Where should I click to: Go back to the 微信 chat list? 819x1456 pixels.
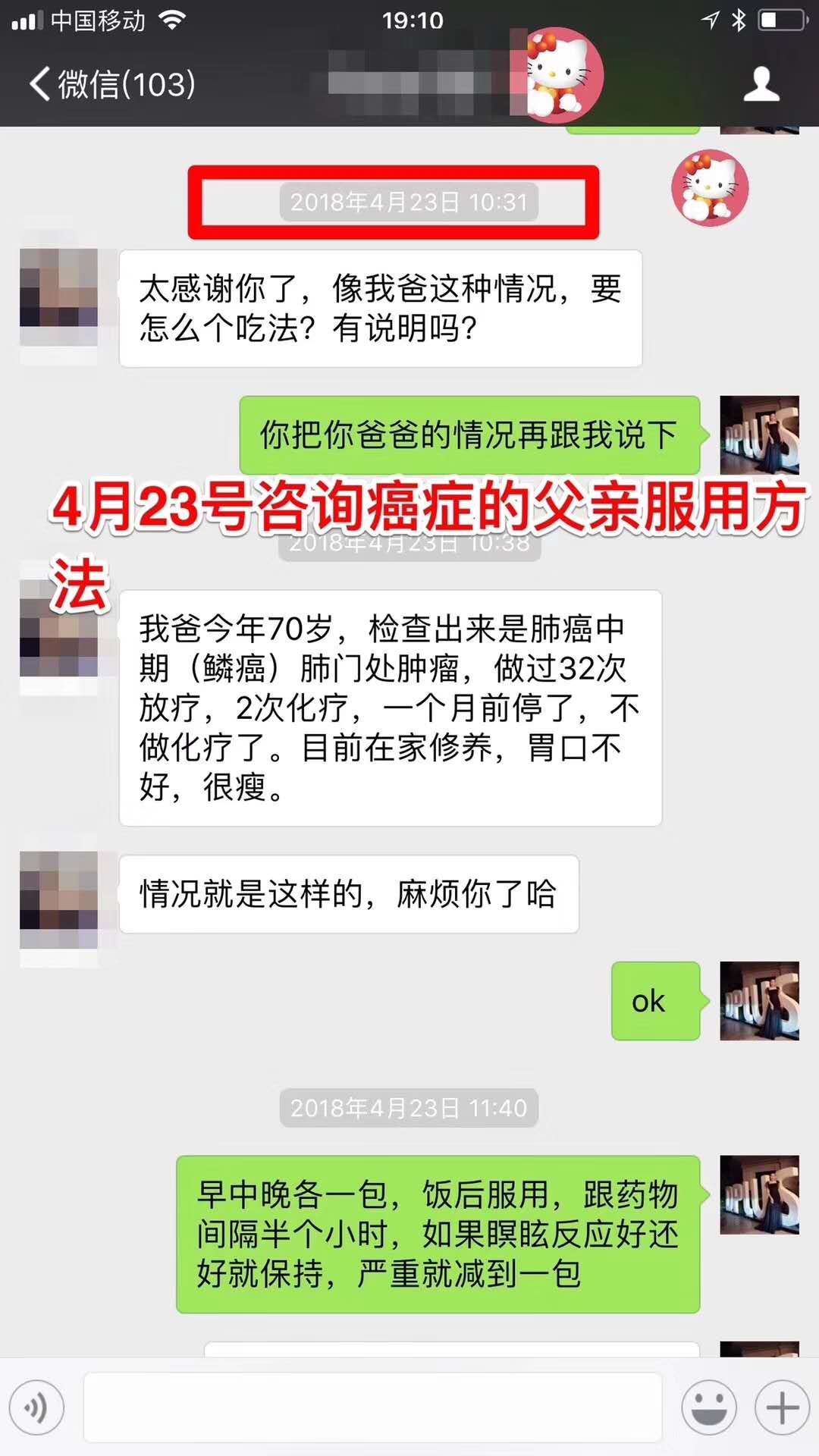click(112, 83)
